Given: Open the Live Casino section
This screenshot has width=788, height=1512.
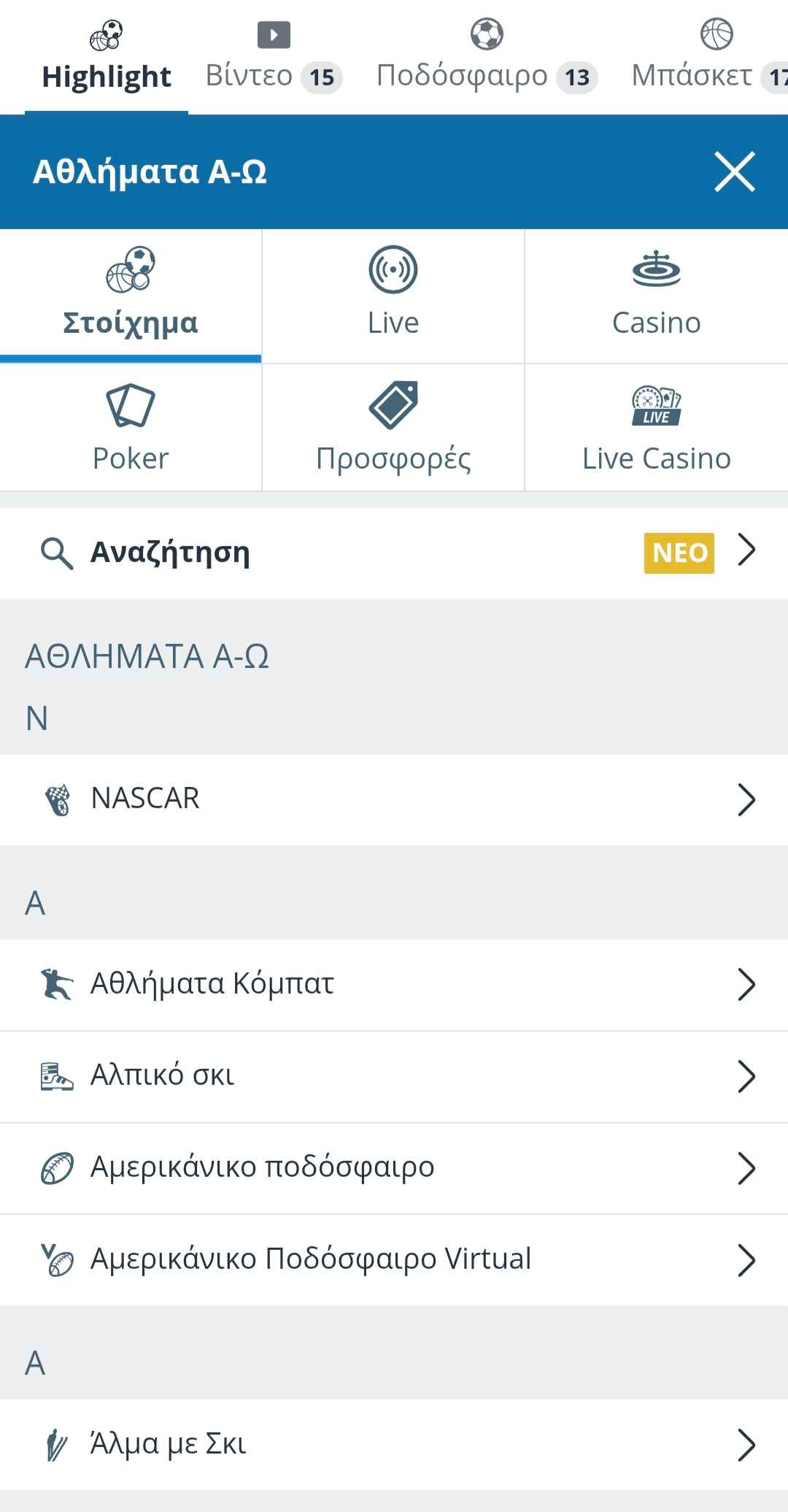Looking at the screenshot, I should point(656,428).
